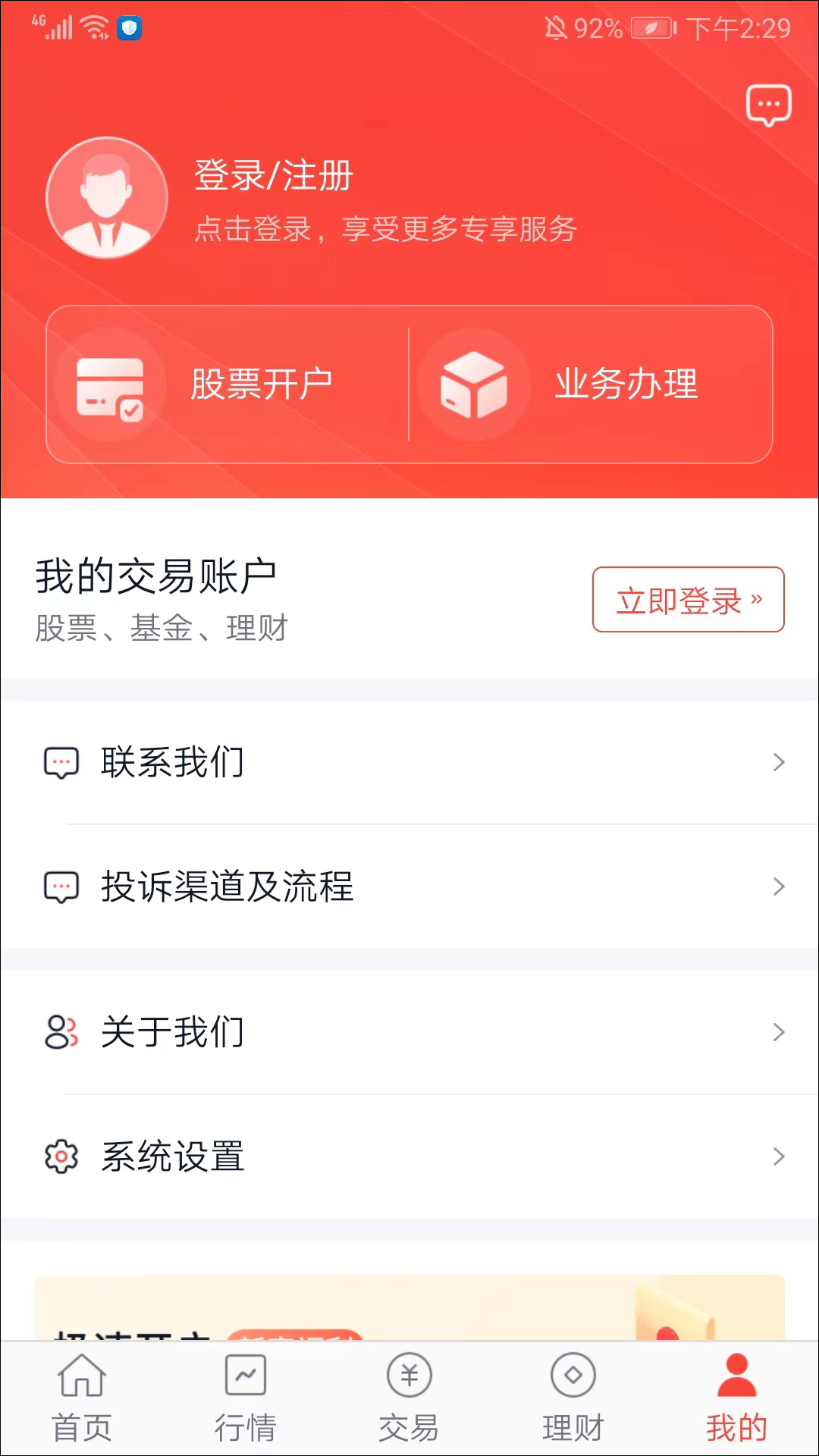
Task: Select the 行情 chart icon
Action: pyautogui.click(x=245, y=1375)
